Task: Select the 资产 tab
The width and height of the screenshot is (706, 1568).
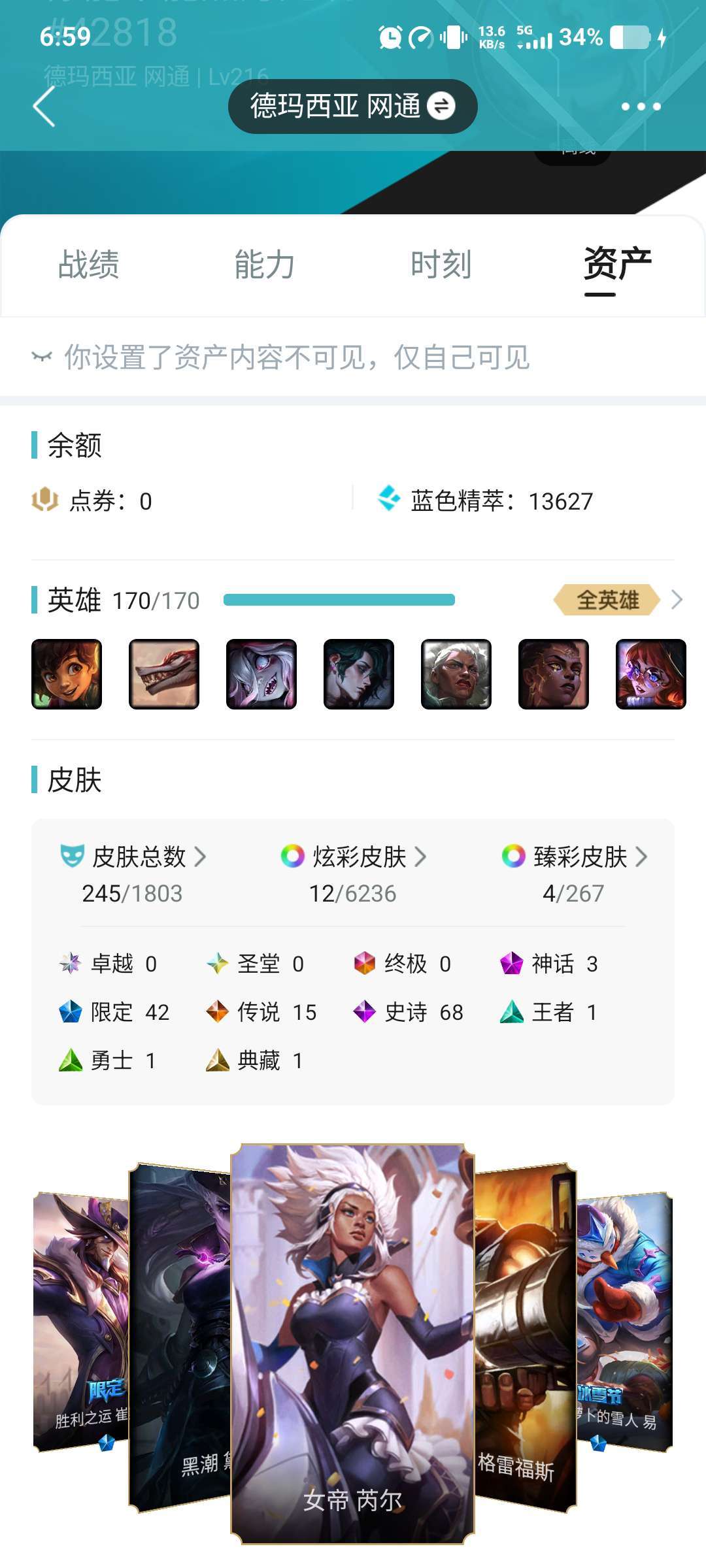Action: (x=618, y=265)
